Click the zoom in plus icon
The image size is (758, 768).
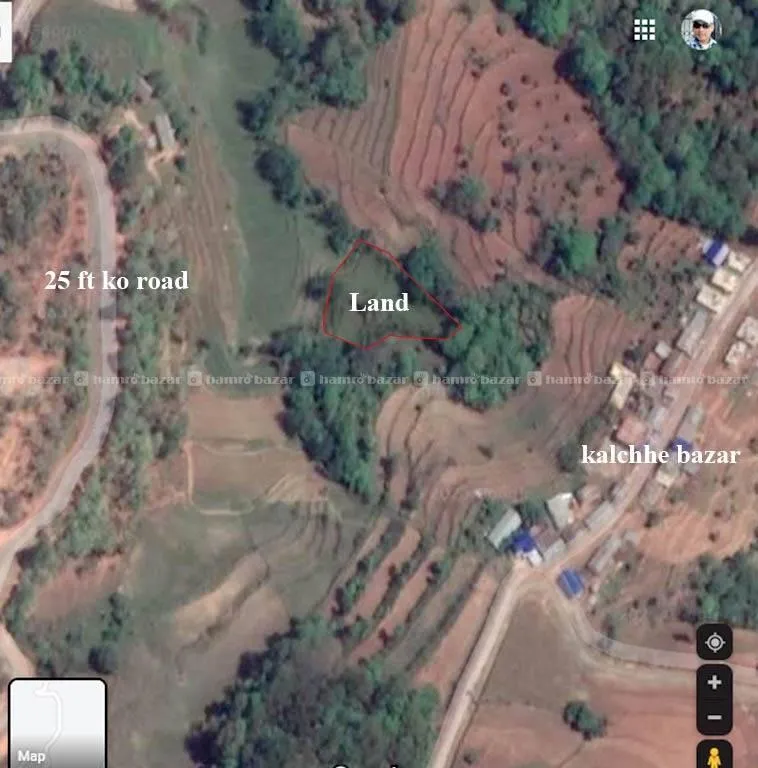click(715, 684)
